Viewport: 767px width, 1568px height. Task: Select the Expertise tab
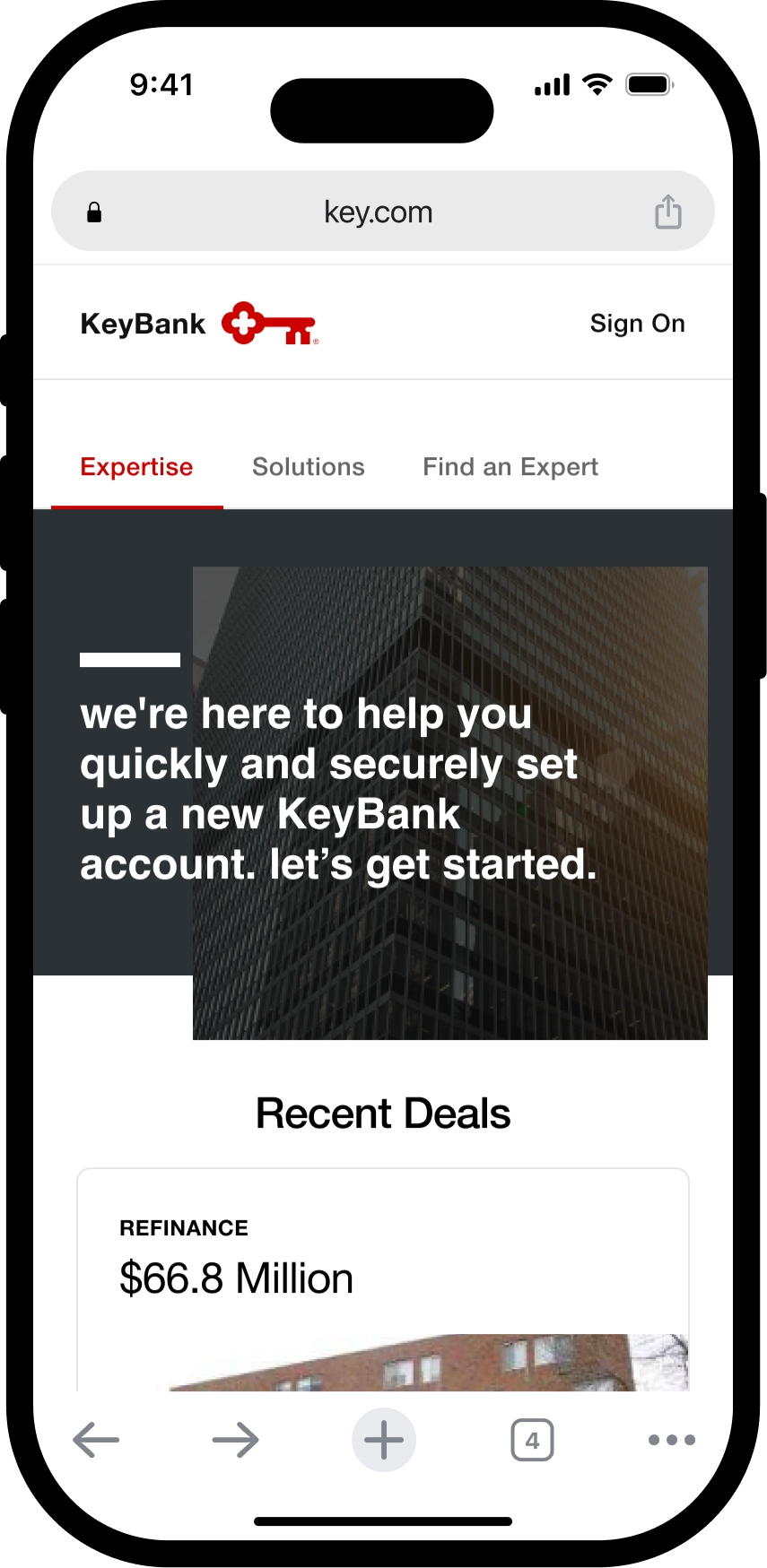[136, 467]
